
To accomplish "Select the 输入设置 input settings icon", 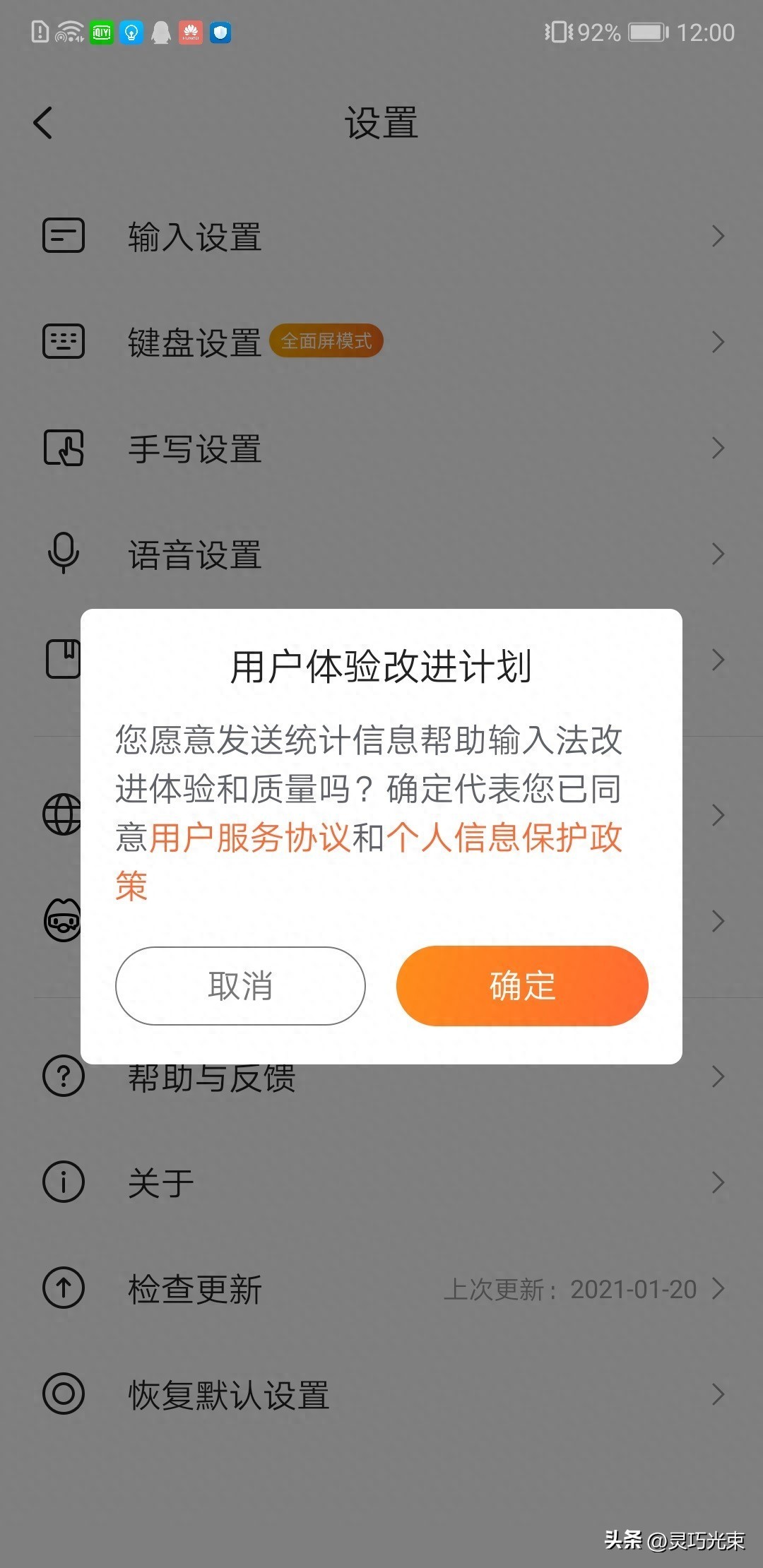I will [63, 236].
